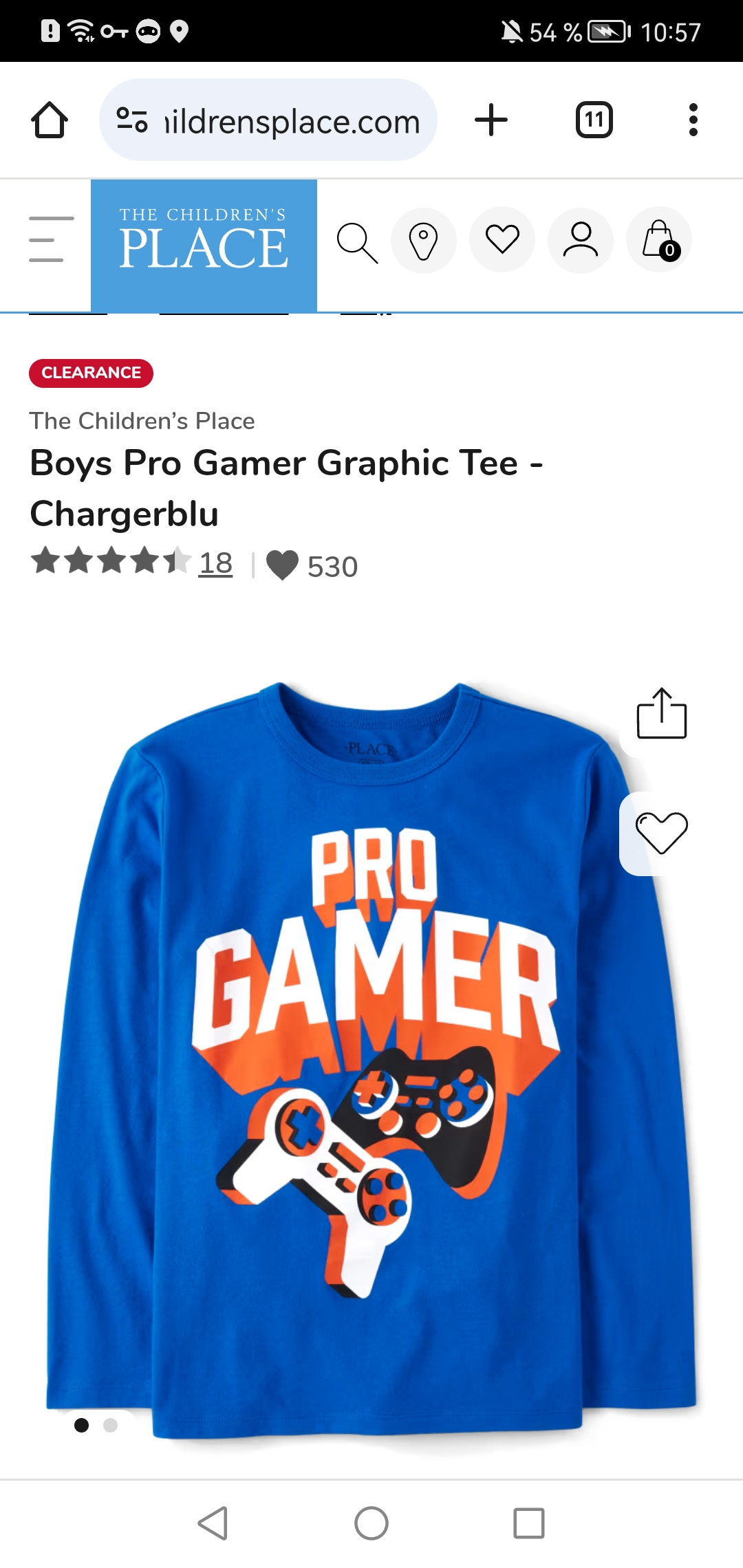Open the browser home page
This screenshot has width=743, height=1568.
tap(50, 120)
